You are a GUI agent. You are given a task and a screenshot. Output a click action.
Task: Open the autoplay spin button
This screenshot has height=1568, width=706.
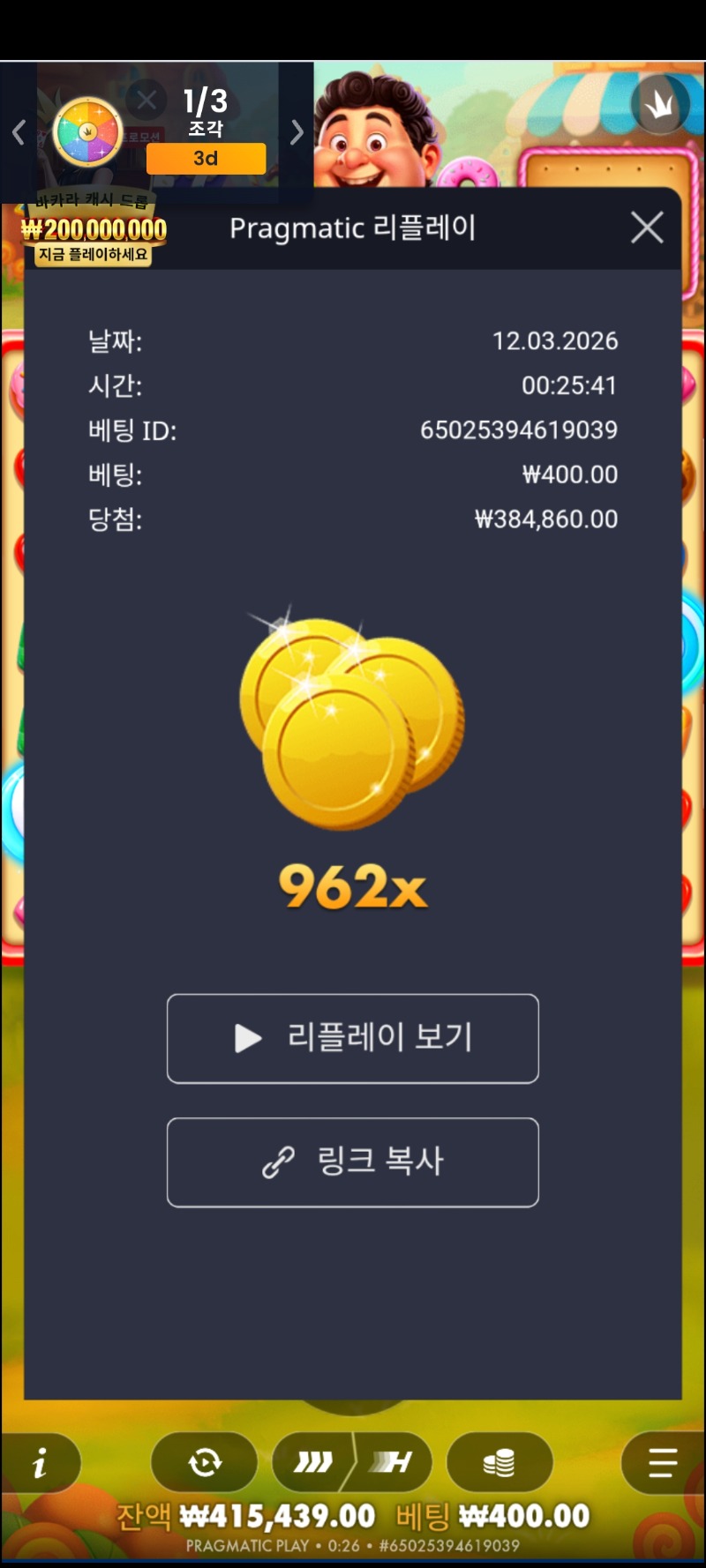coord(205,1463)
